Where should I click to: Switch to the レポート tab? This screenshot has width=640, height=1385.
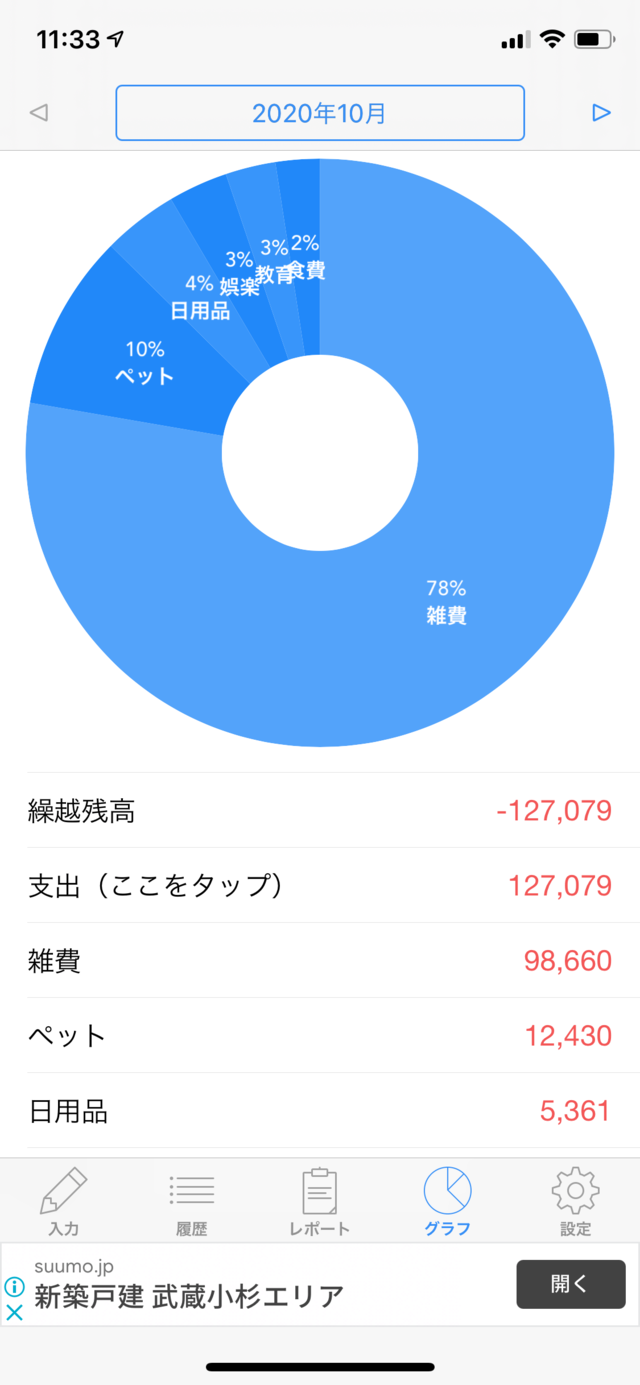(x=320, y=1201)
